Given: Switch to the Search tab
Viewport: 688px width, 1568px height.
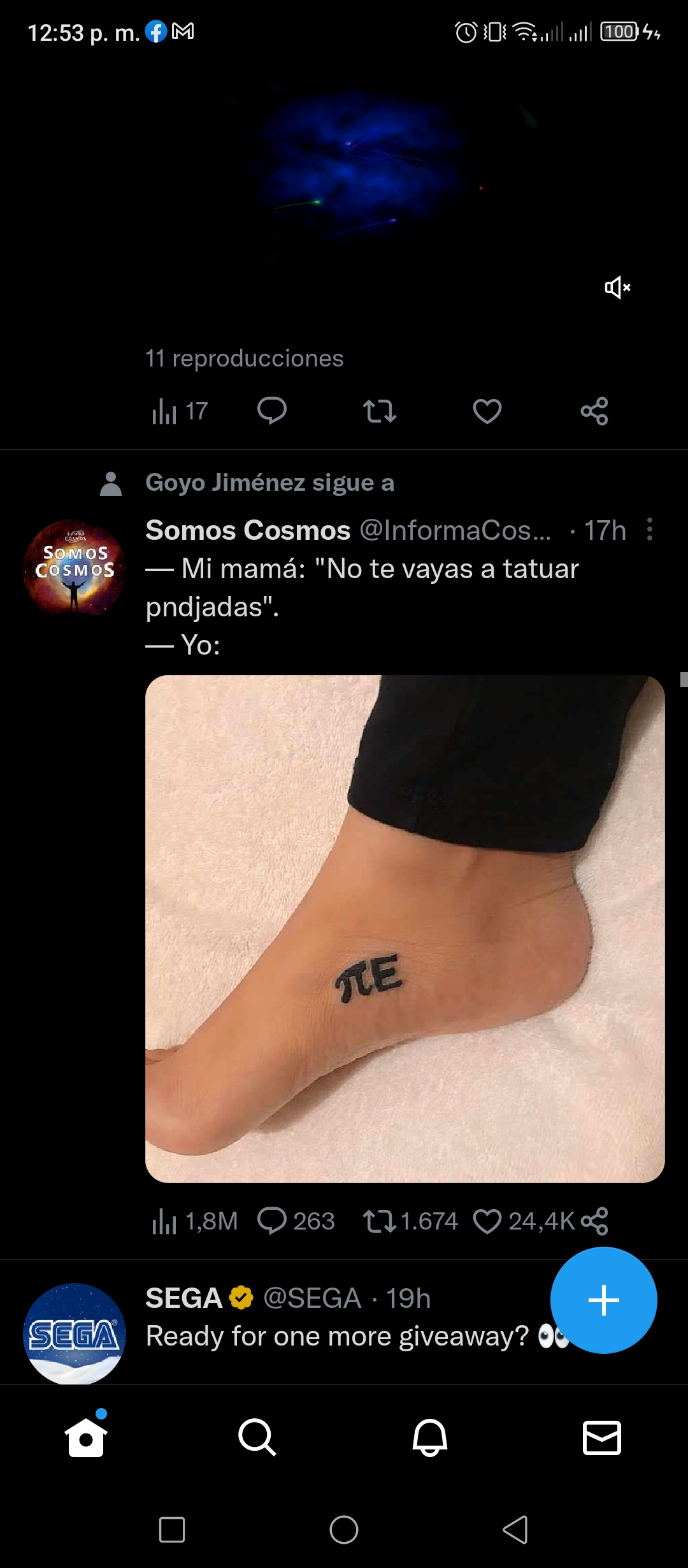Looking at the screenshot, I should click(257, 1437).
